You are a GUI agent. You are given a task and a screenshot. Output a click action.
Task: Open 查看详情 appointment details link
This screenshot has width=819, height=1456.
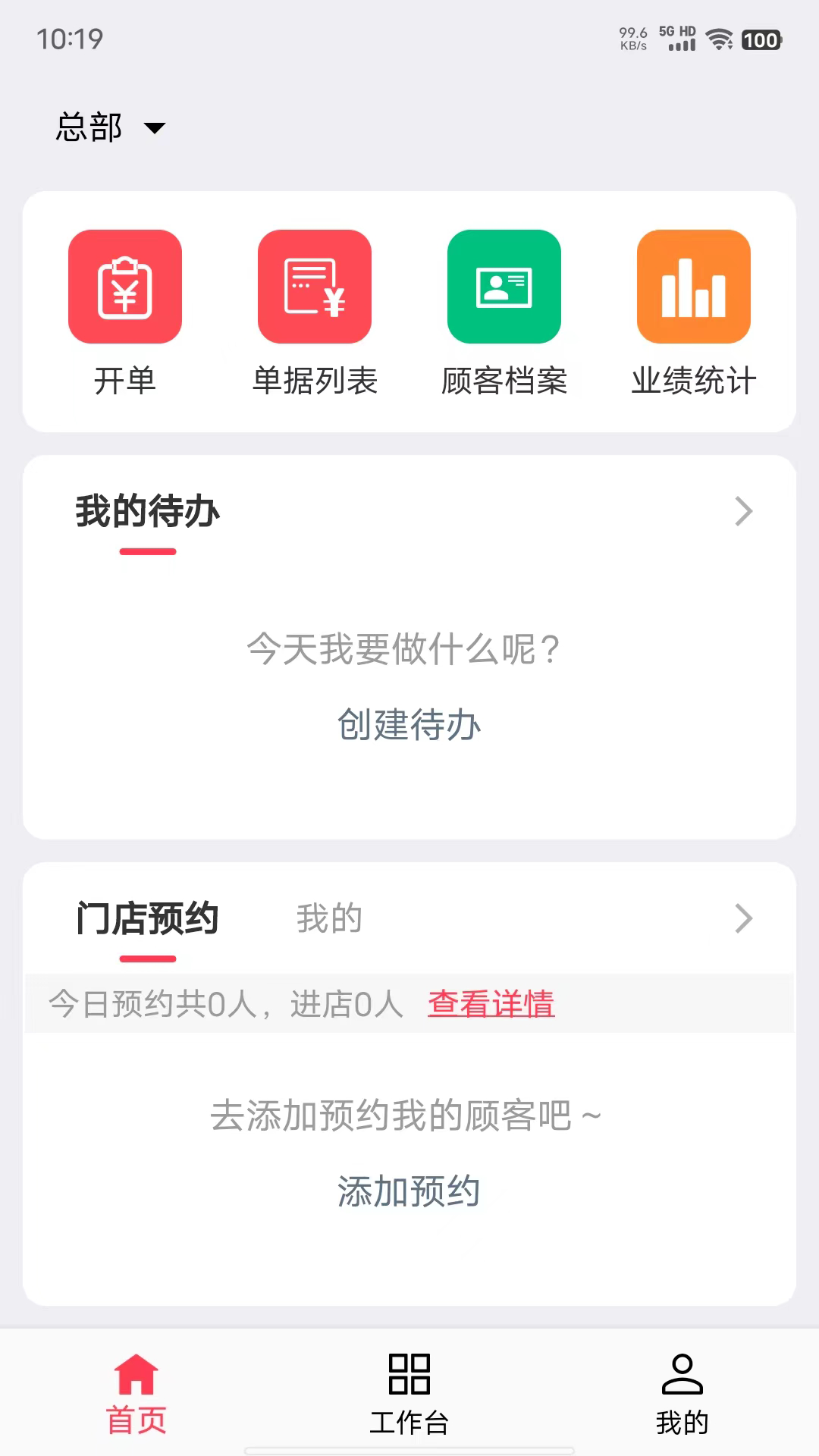pos(491,1003)
